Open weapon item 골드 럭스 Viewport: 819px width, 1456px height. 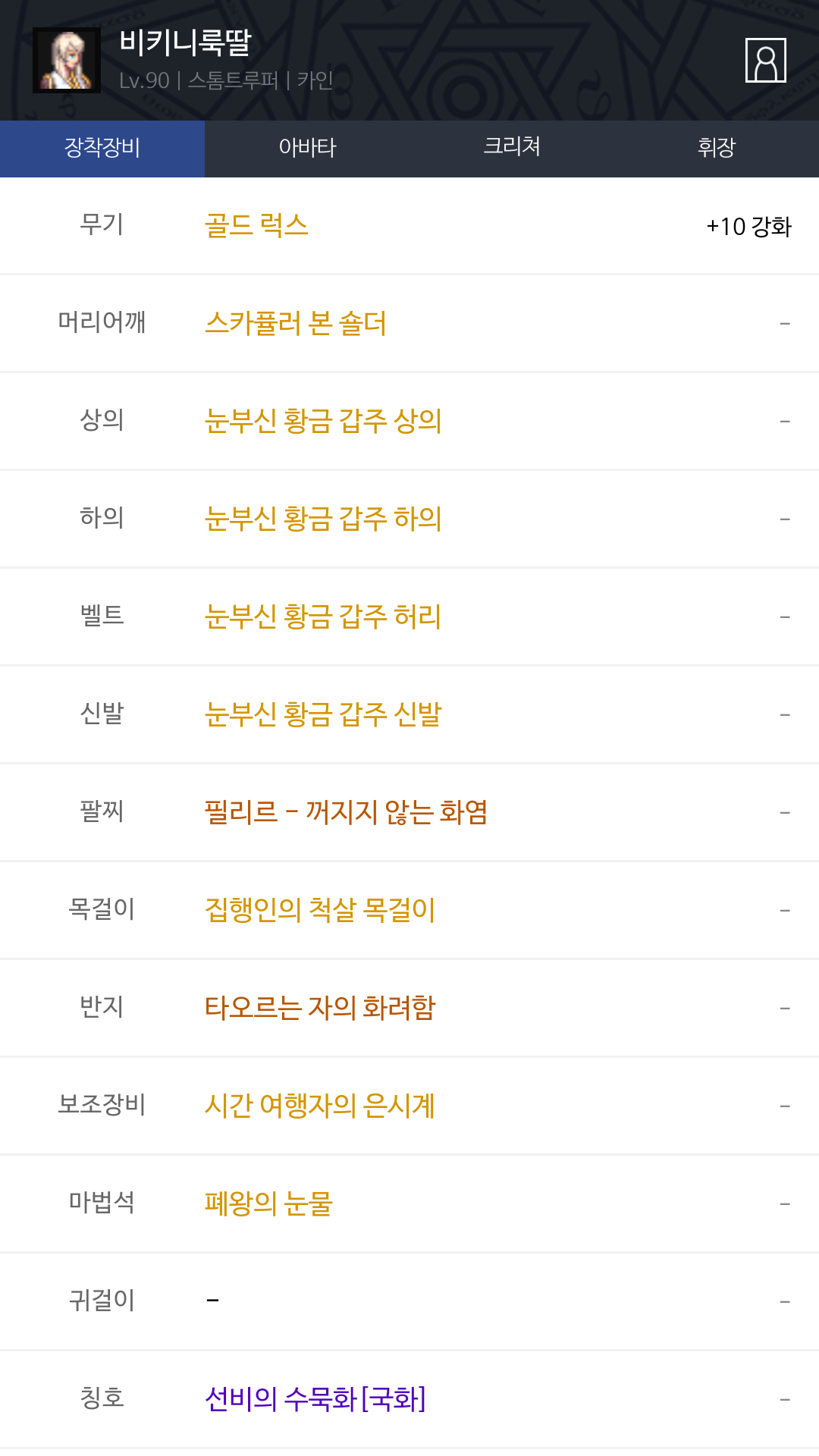(x=256, y=226)
